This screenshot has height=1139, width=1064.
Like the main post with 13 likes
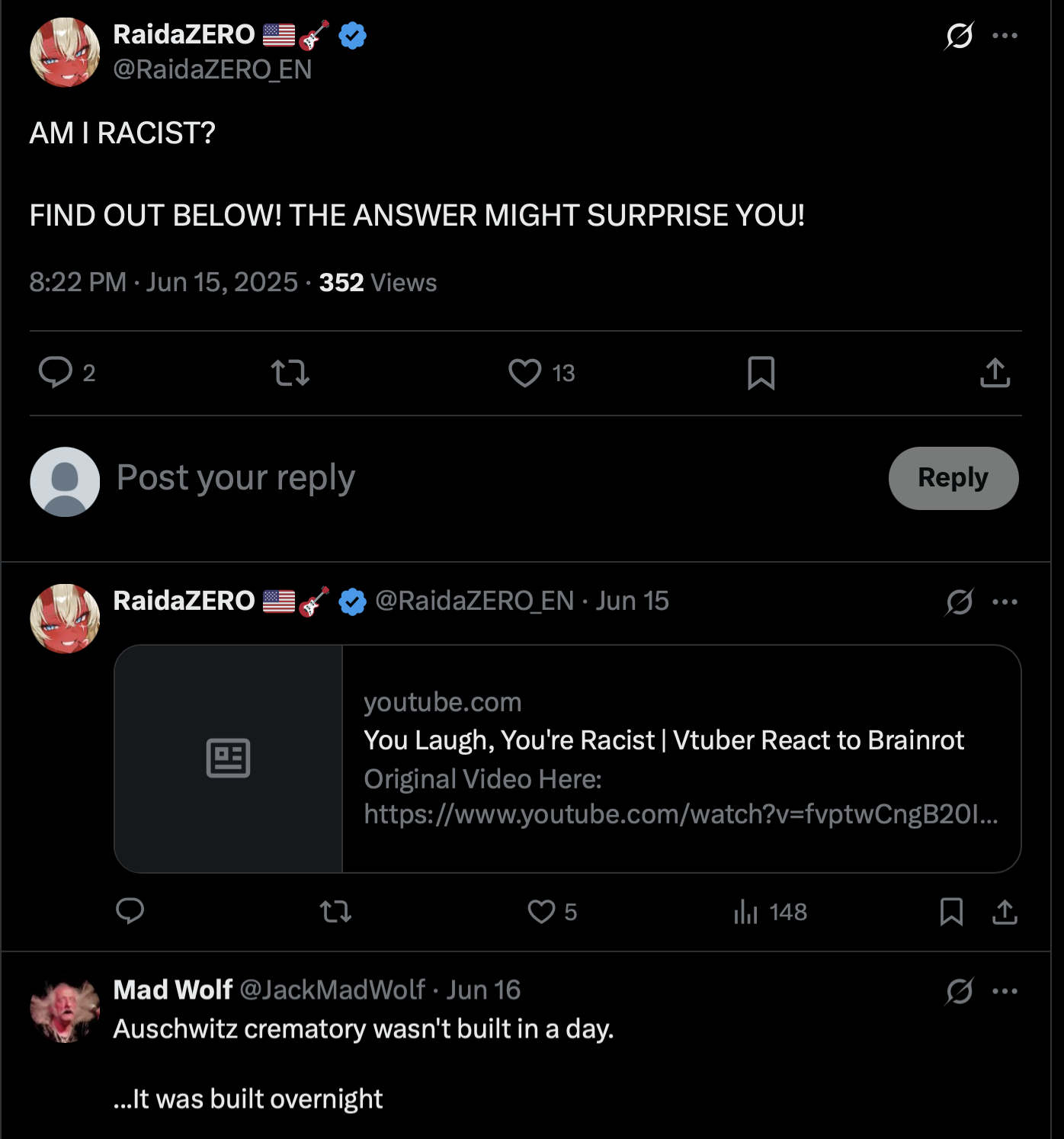(525, 373)
